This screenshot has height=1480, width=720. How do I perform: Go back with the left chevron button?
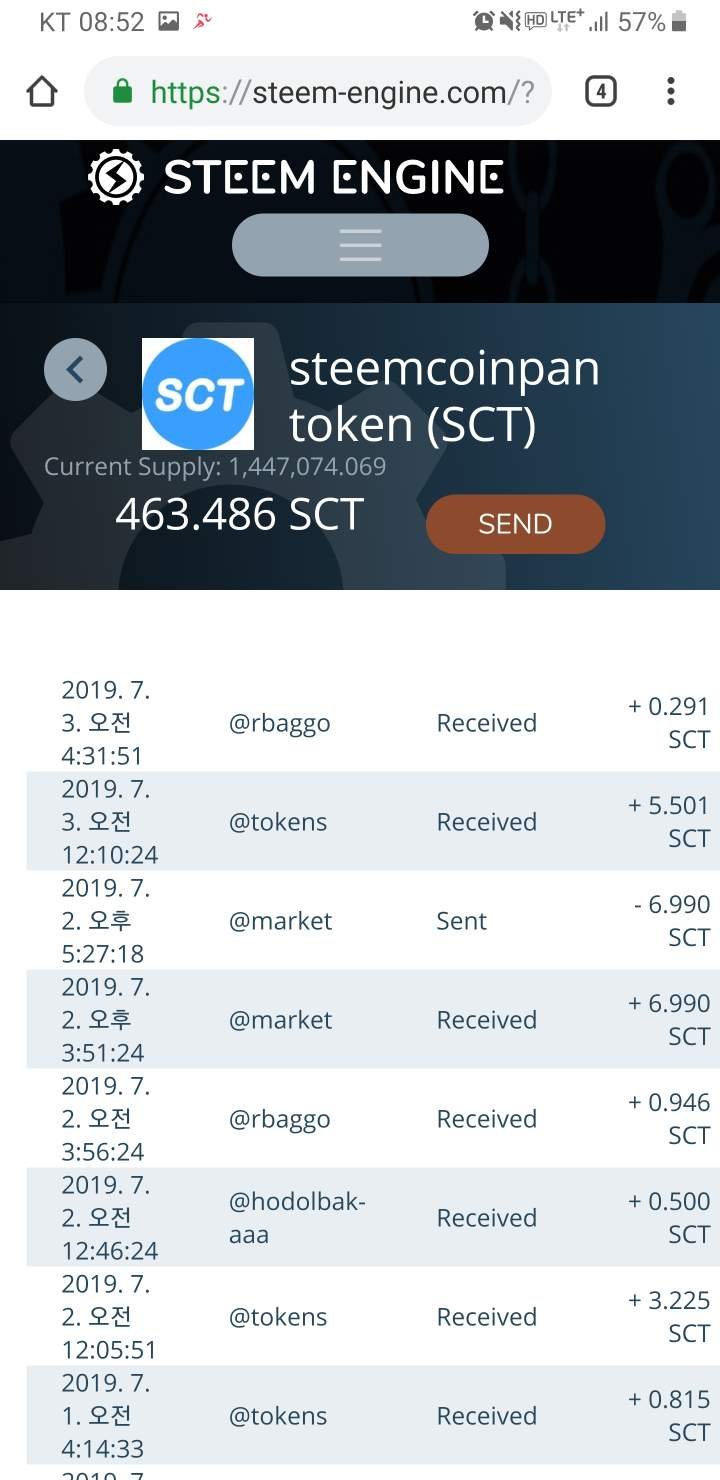click(75, 370)
